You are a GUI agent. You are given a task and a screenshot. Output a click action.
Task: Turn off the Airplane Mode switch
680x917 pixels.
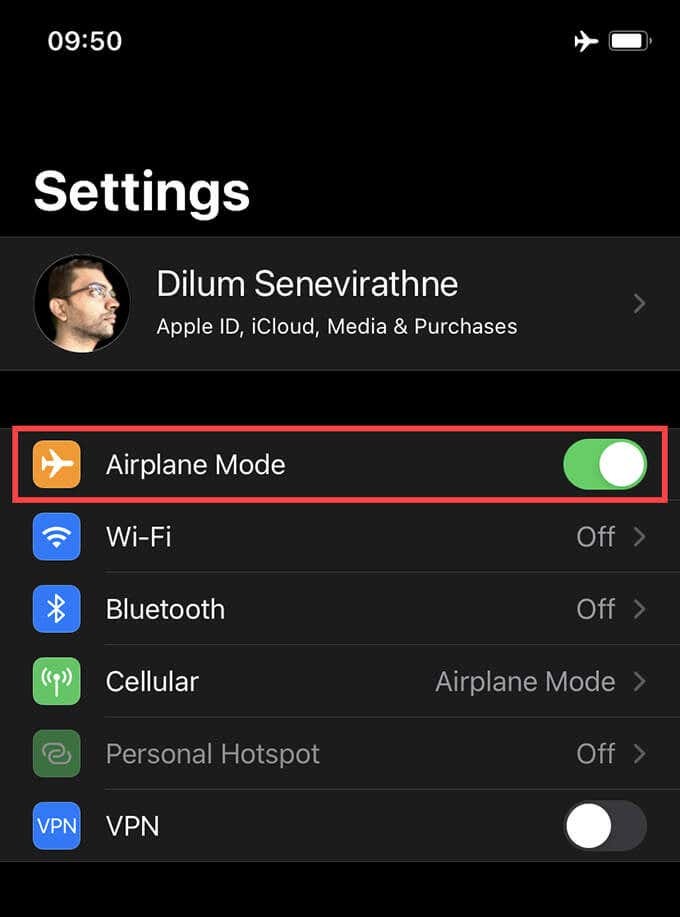tap(604, 465)
